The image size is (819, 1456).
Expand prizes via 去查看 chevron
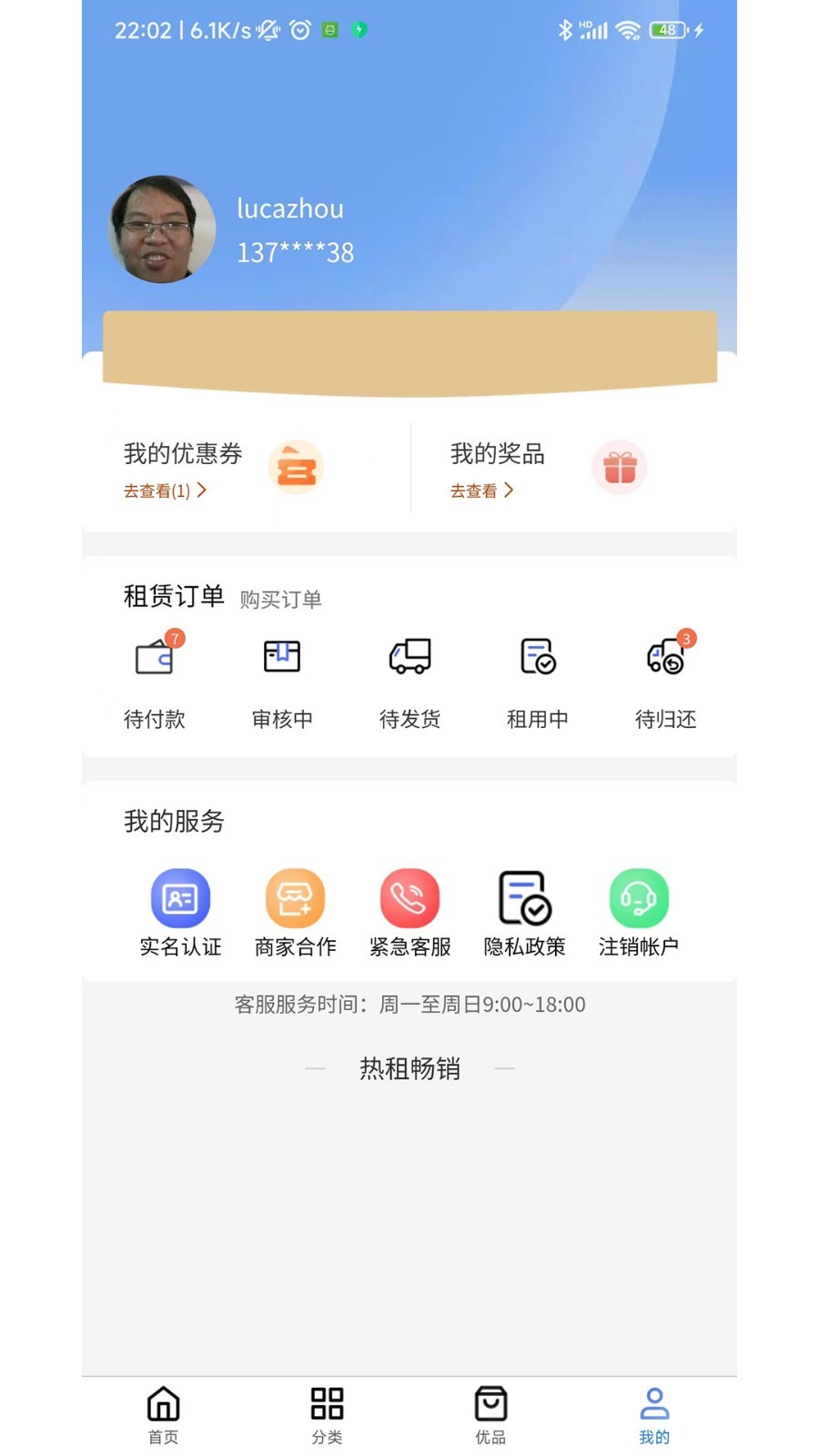(x=483, y=490)
